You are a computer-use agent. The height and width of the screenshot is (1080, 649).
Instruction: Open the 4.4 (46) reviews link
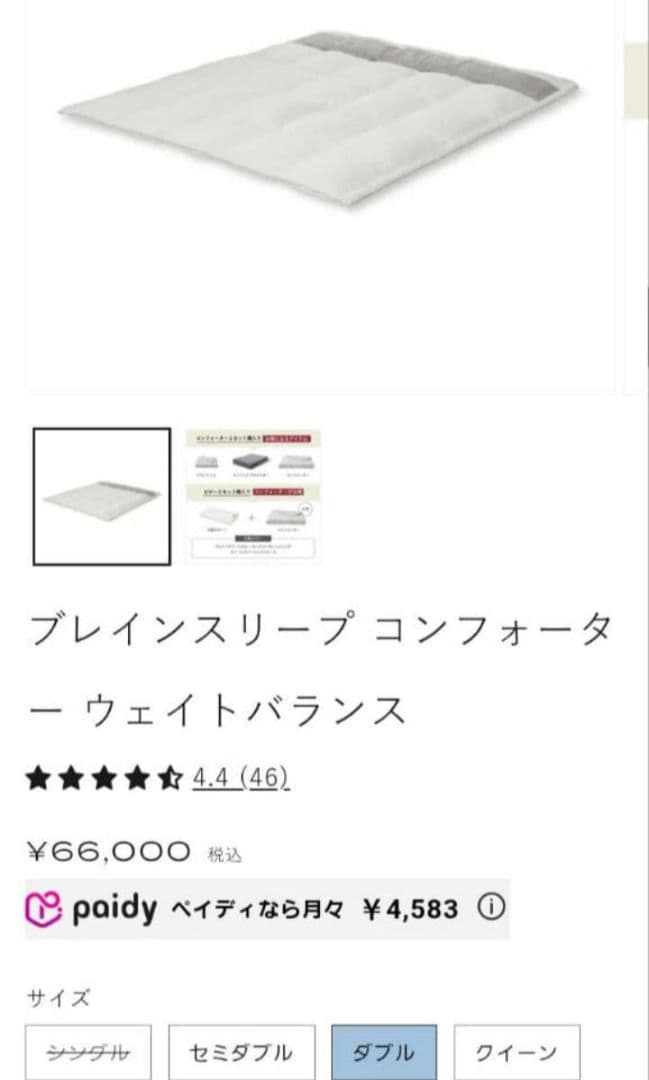[x=241, y=777]
